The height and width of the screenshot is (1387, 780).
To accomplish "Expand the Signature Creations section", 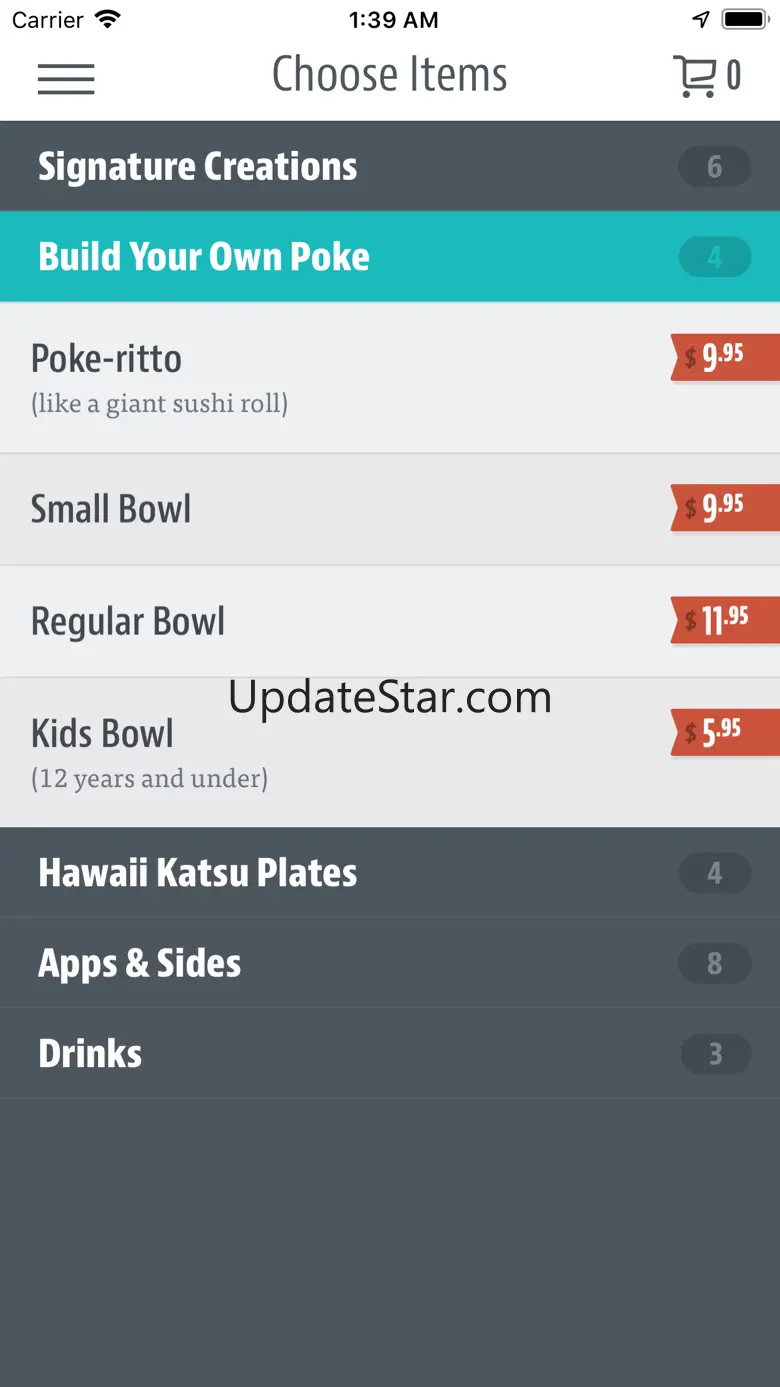I will pos(390,166).
